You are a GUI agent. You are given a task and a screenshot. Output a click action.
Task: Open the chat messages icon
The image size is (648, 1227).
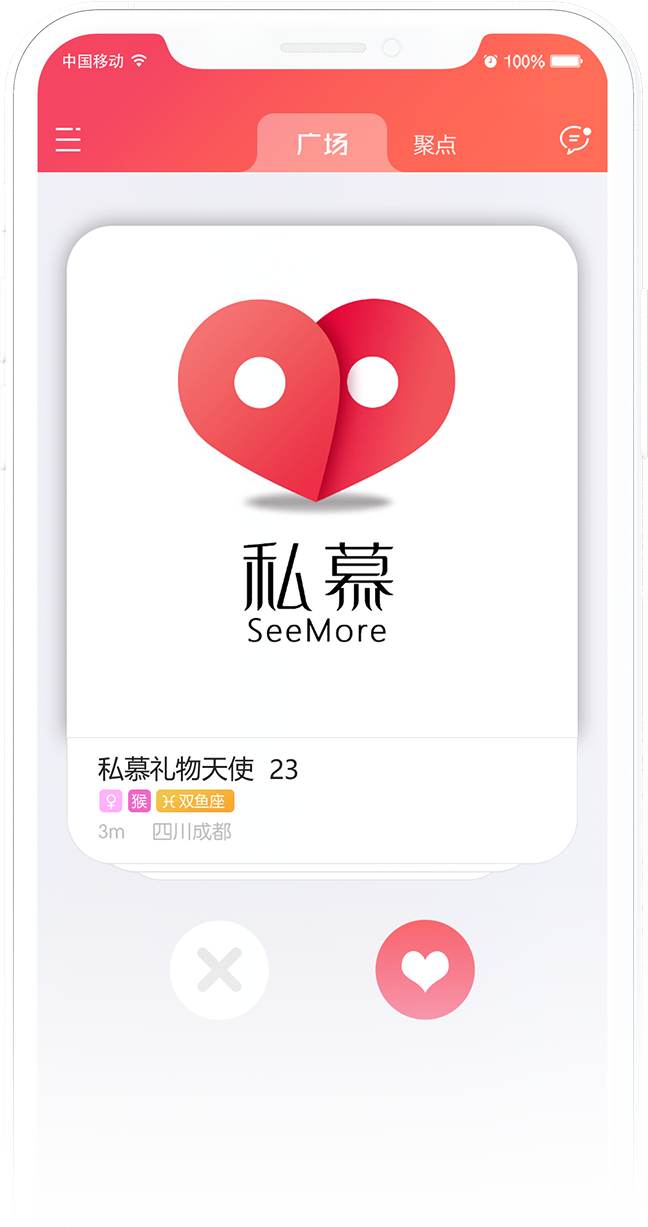tap(574, 140)
